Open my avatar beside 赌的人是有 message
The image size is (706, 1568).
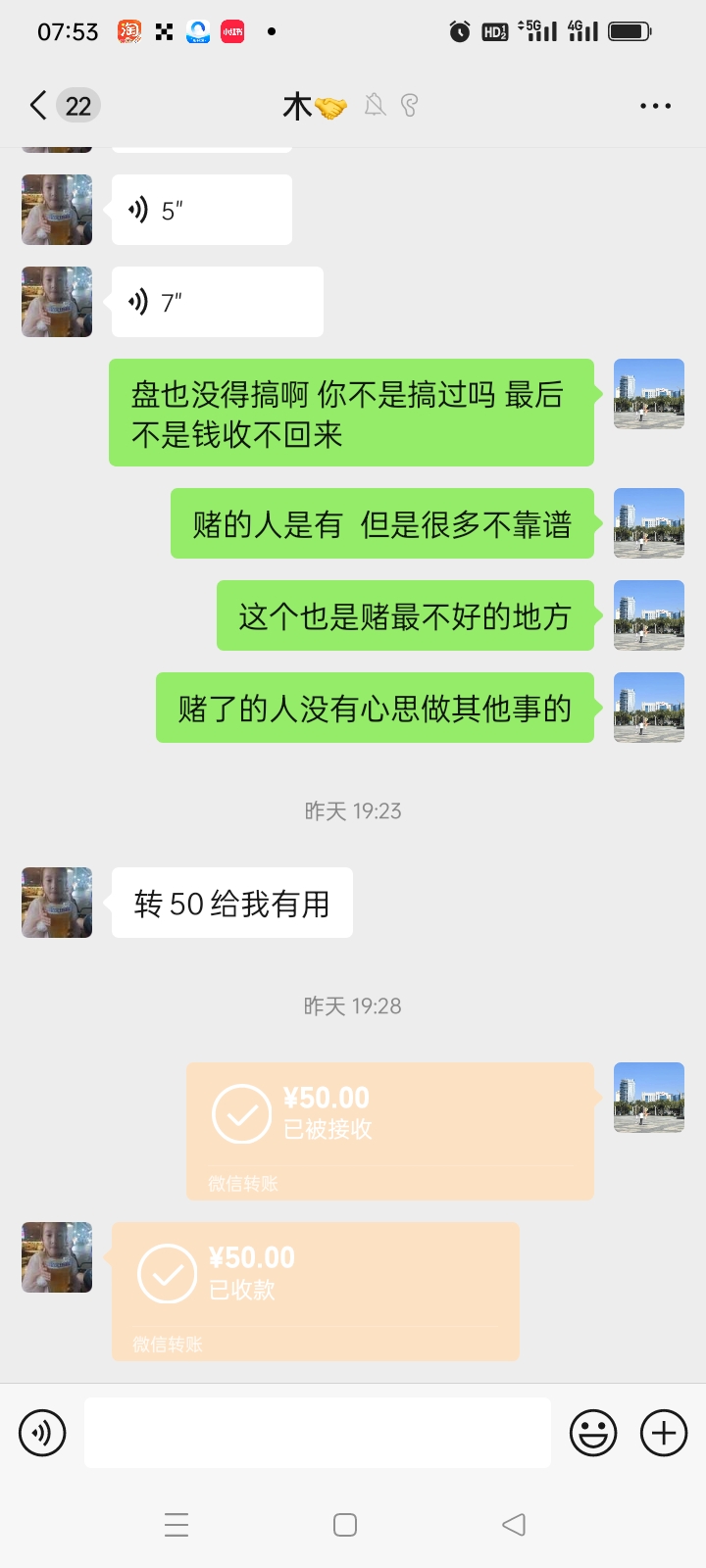(648, 523)
